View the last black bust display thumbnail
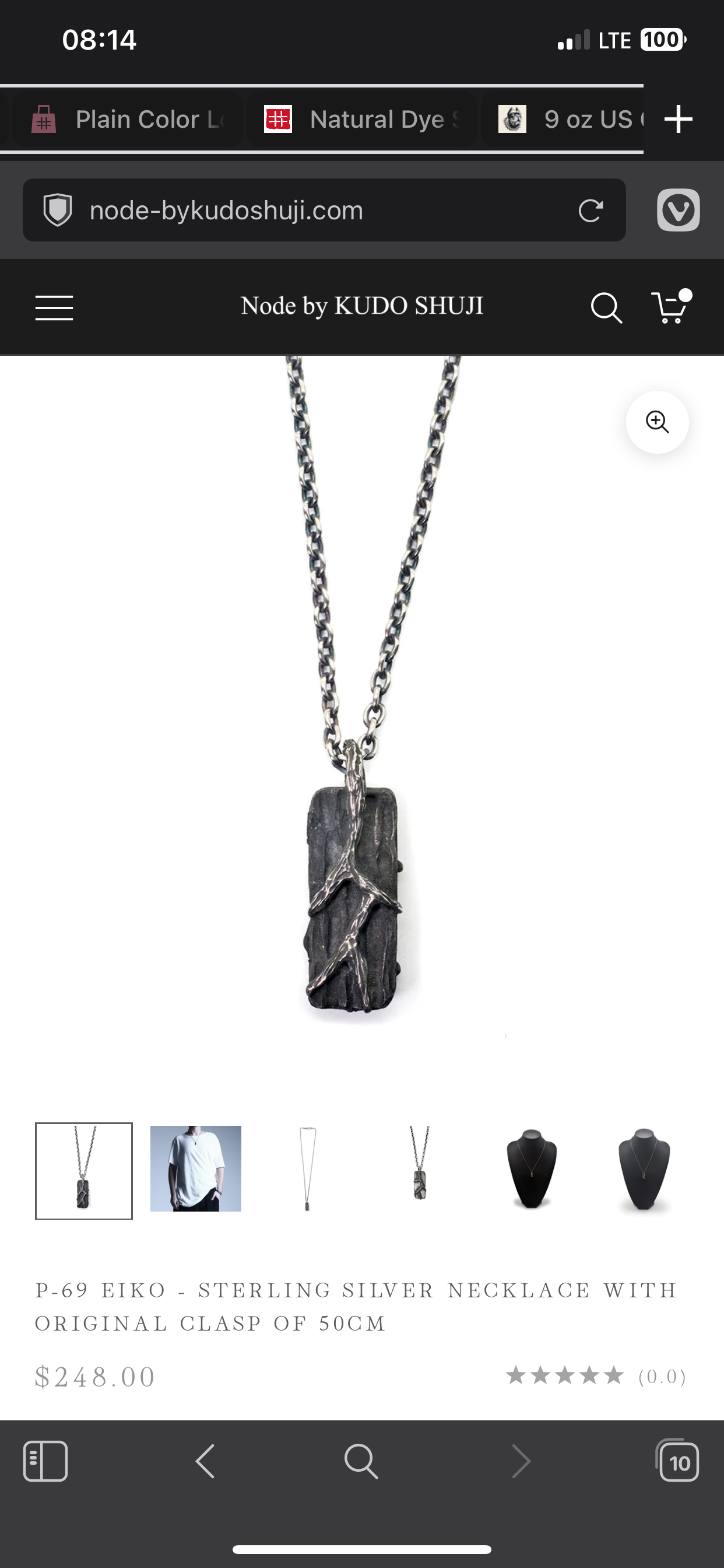 coord(643,1168)
